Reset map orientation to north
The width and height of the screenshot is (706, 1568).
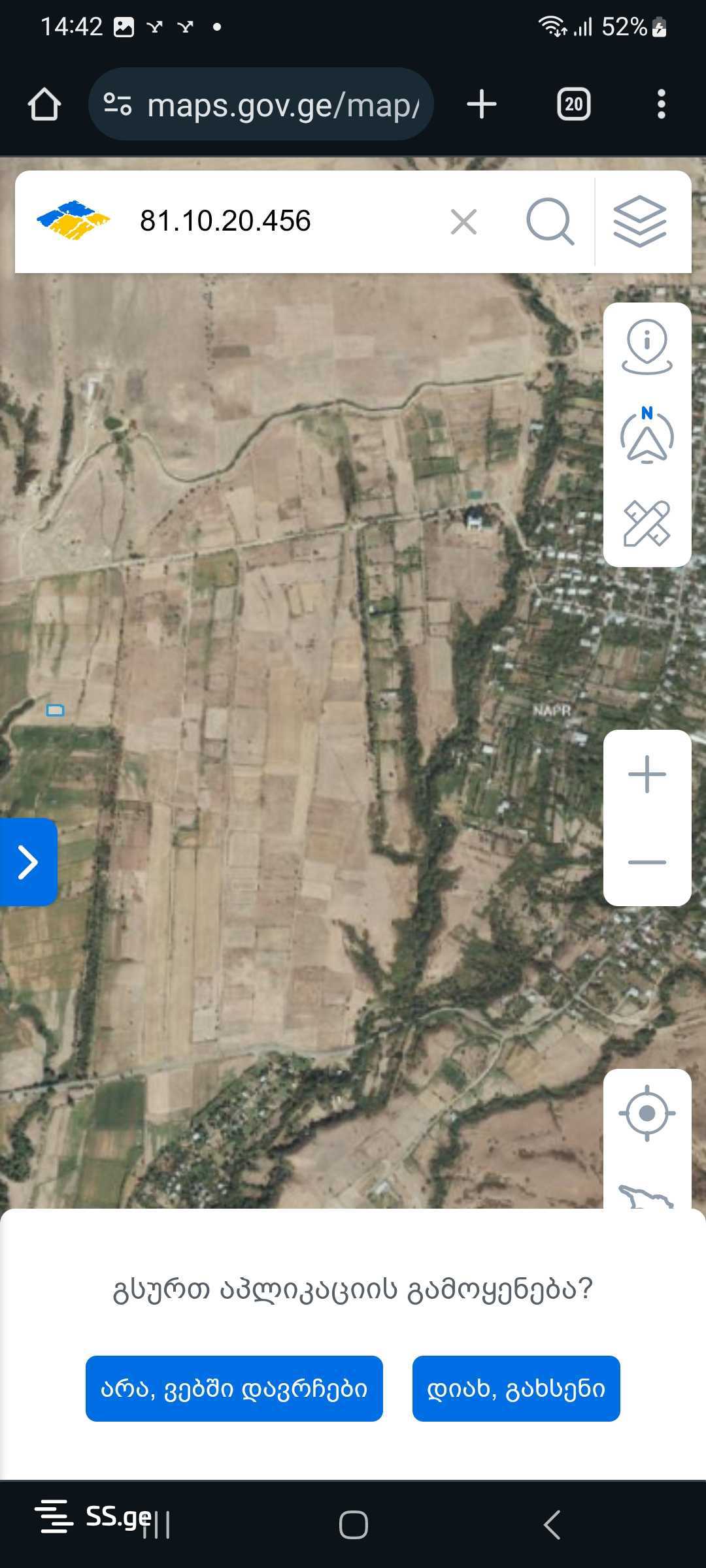coord(647,436)
